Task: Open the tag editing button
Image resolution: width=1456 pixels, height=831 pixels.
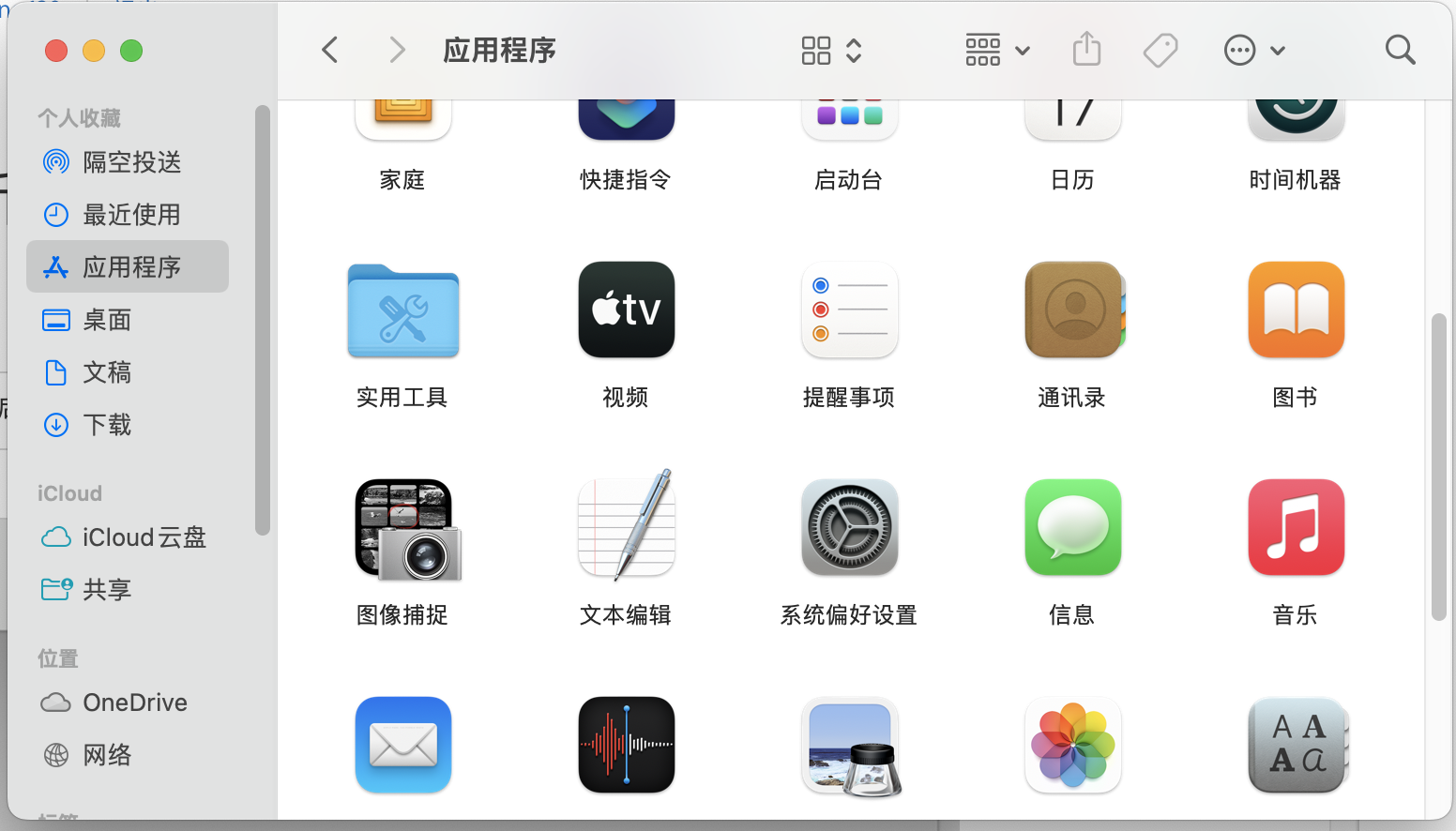Action: (x=1160, y=50)
